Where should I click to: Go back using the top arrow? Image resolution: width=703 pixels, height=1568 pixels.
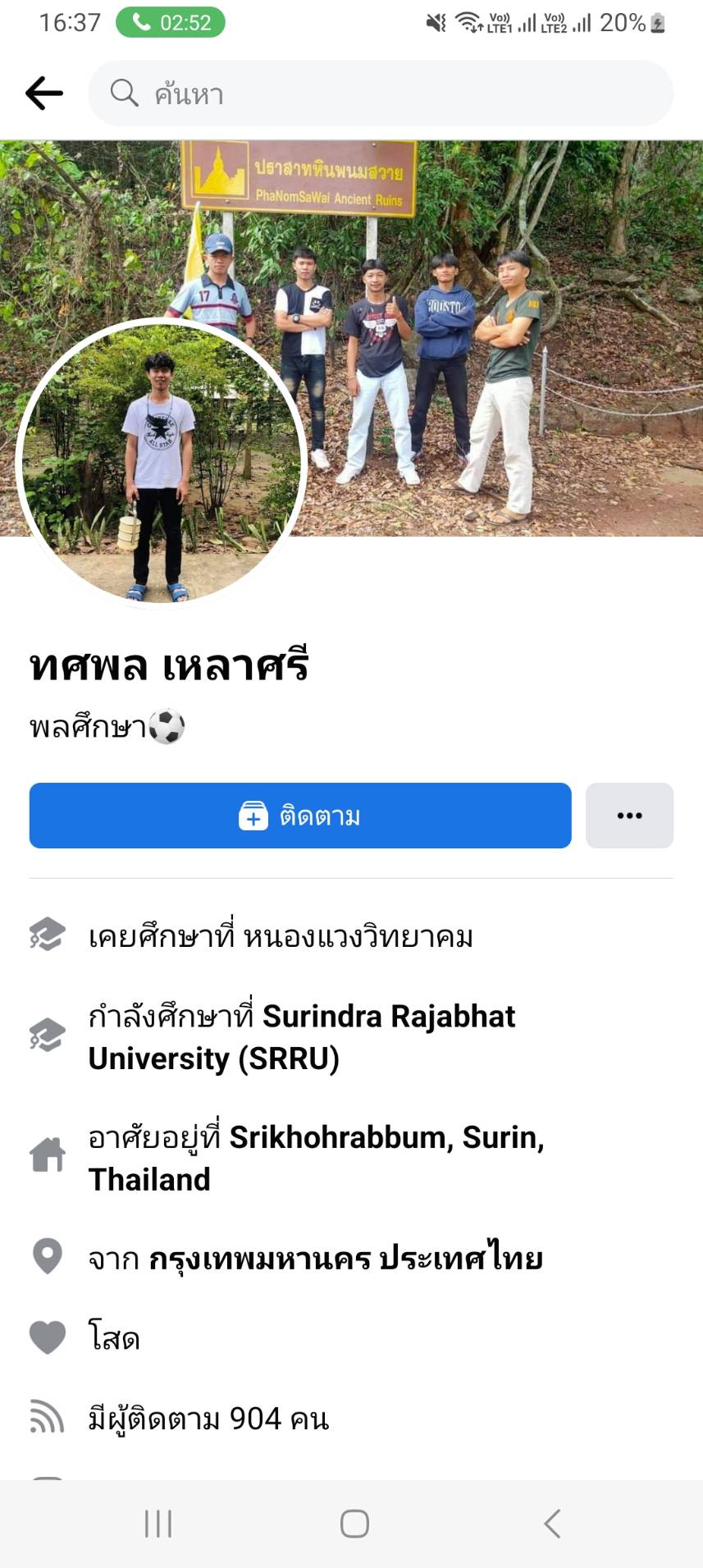click(44, 94)
